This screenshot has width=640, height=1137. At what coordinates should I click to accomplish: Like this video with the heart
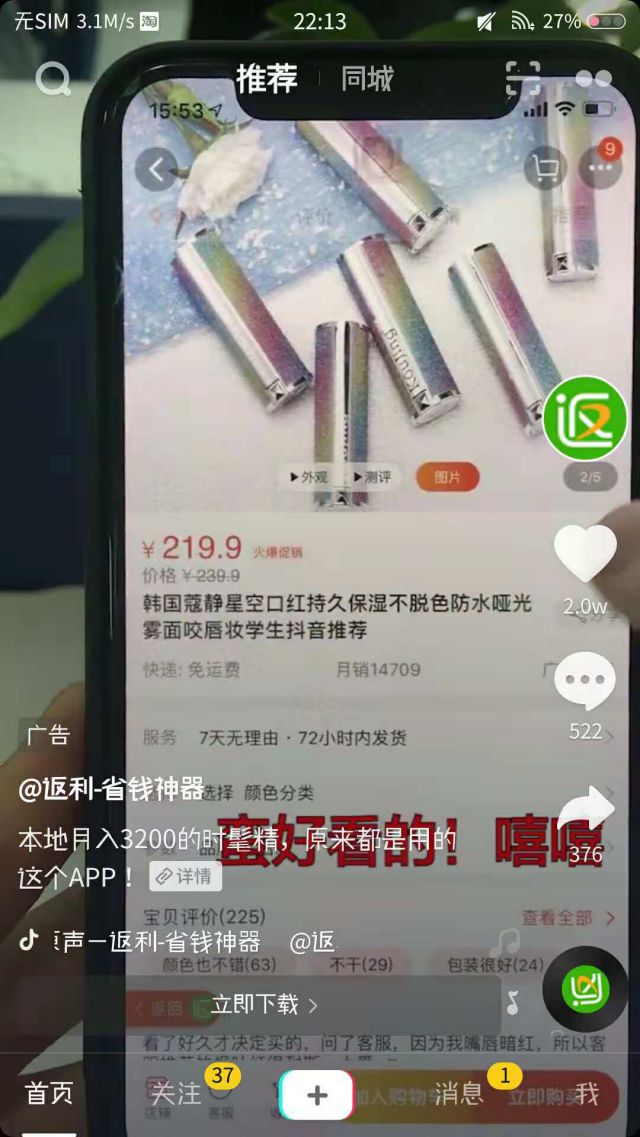[585, 555]
